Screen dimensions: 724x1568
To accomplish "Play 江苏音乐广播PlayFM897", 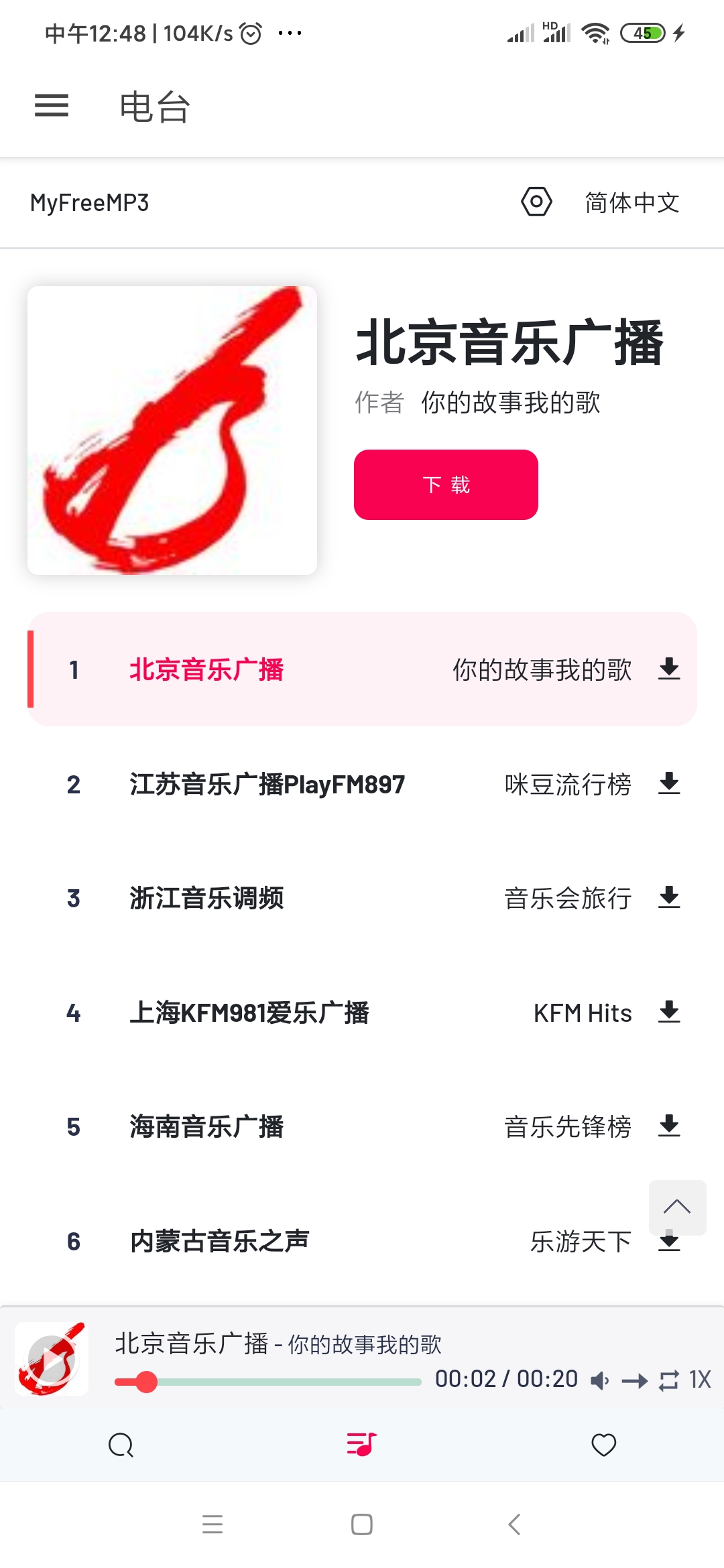I will (267, 784).
